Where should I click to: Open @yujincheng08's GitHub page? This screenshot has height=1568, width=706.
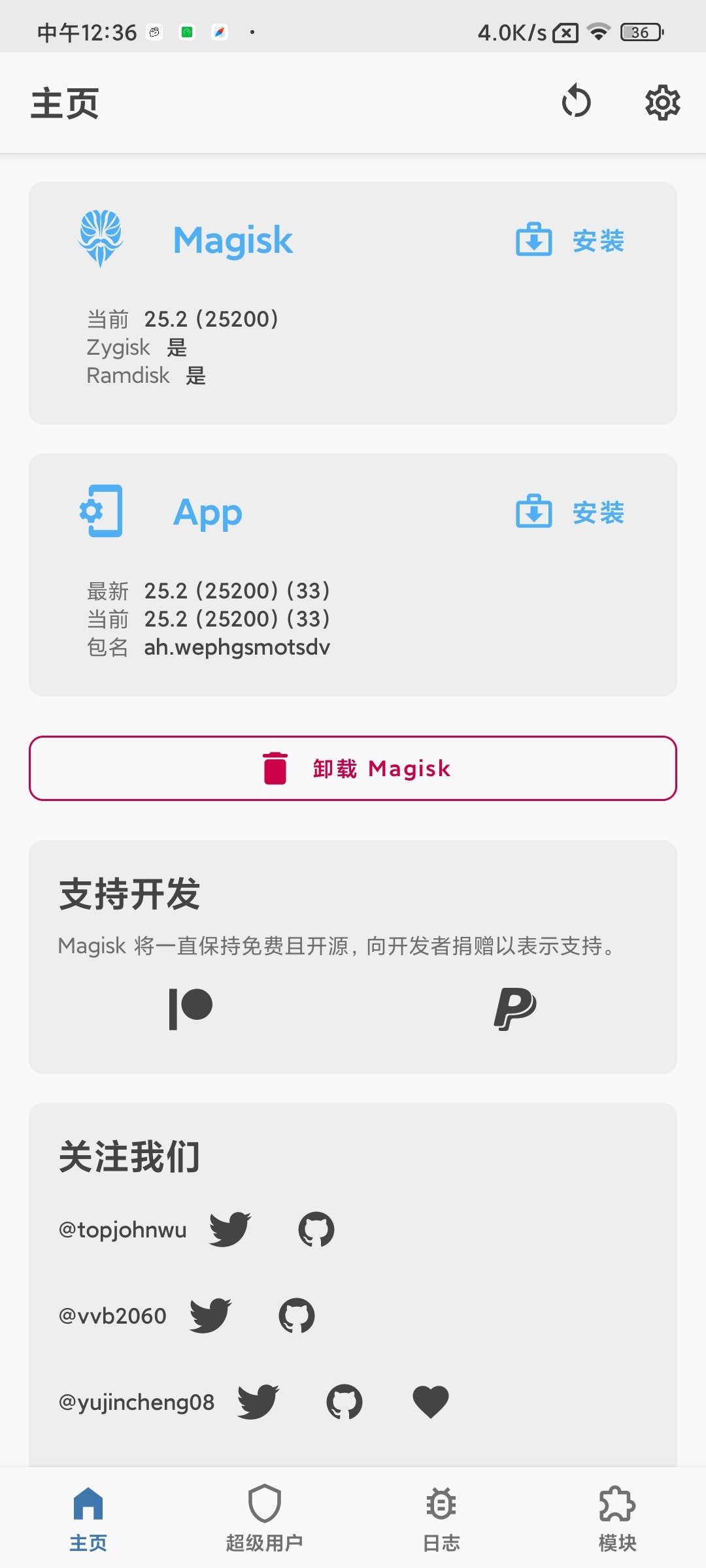(345, 1401)
